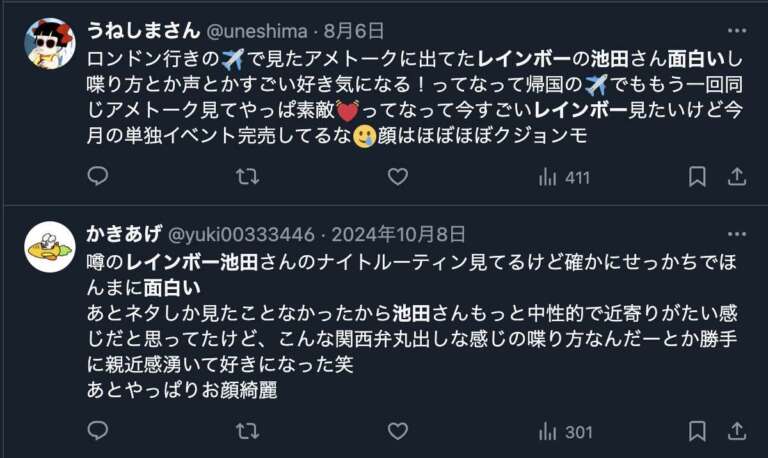Bookmark かきあげ's post
This screenshot has height=458, width=768.
(x=698, y=432)
